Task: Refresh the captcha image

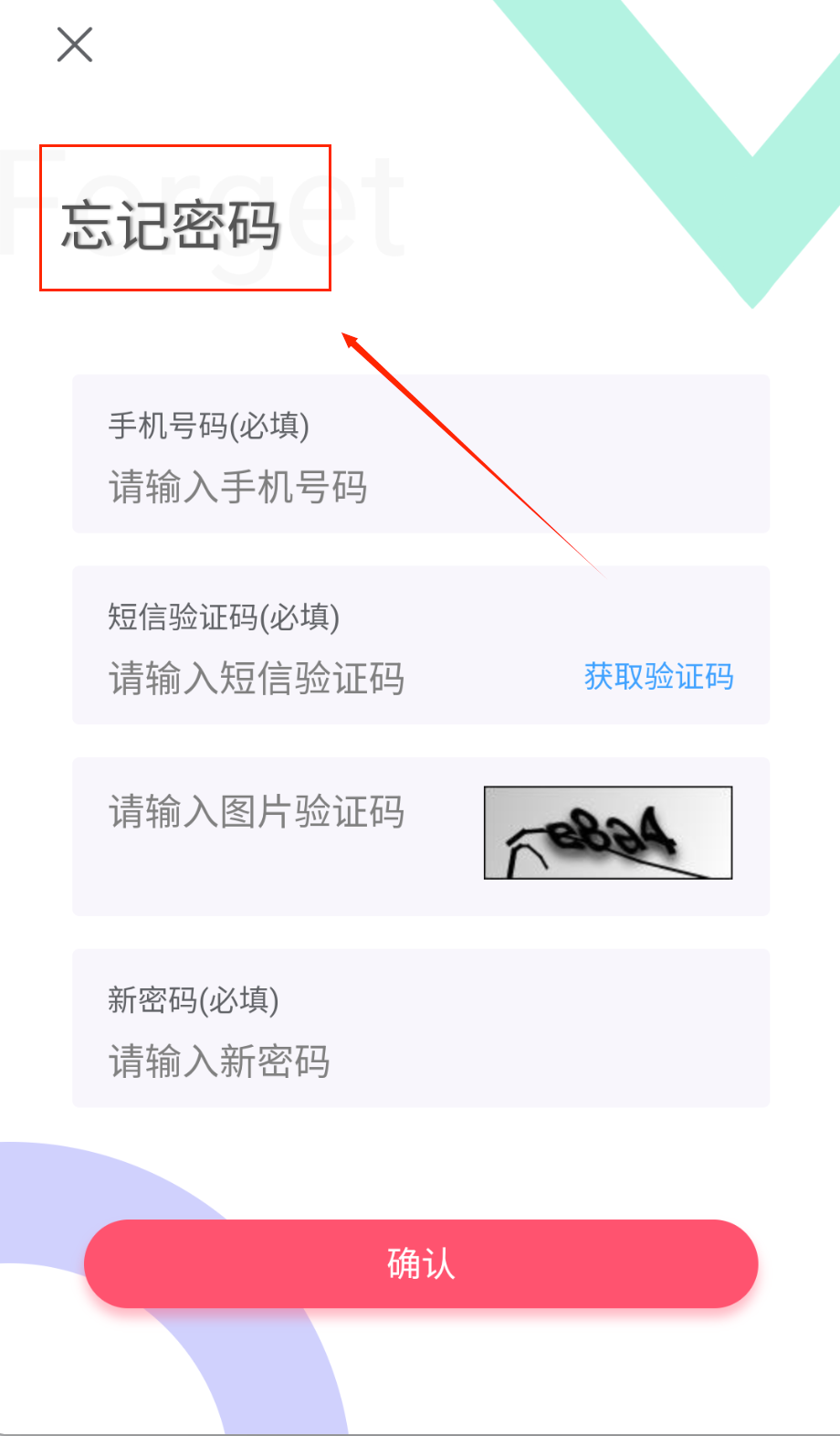Action: click(x=608, y=832)
